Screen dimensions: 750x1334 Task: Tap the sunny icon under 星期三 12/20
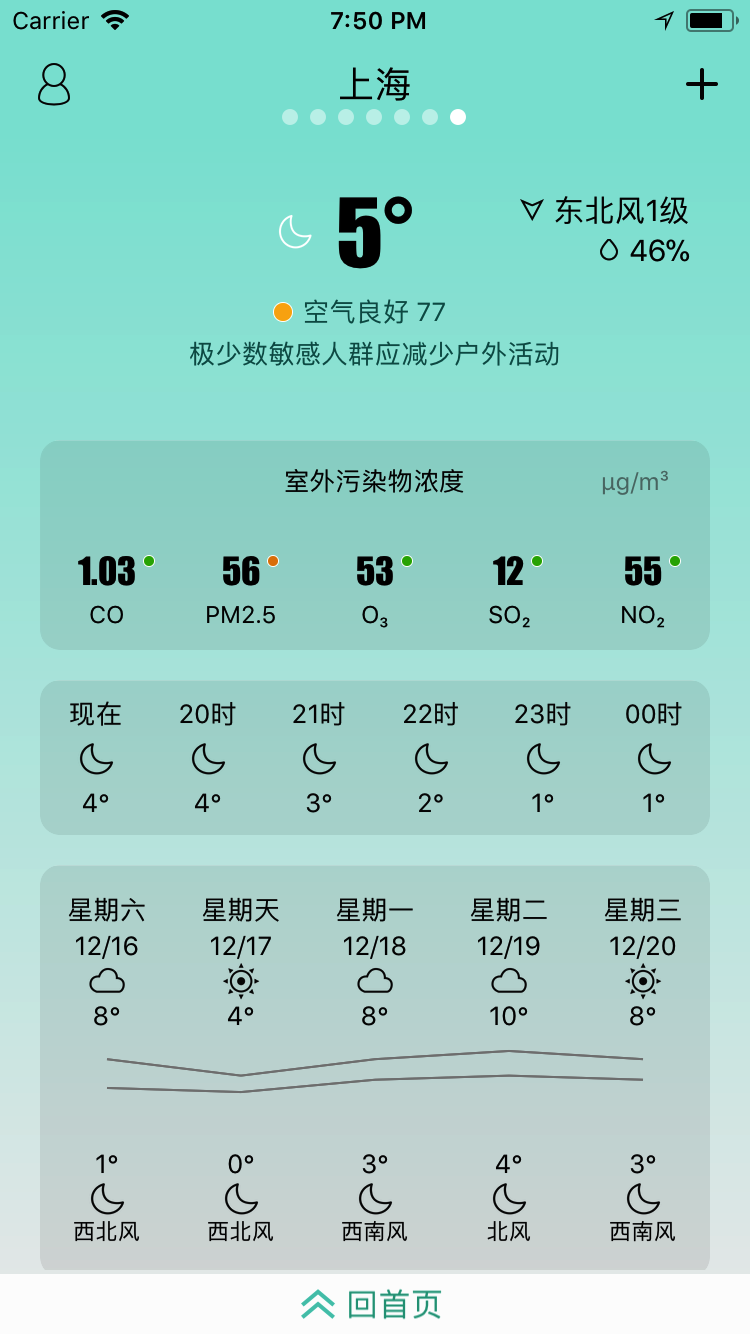pos(643,982)
